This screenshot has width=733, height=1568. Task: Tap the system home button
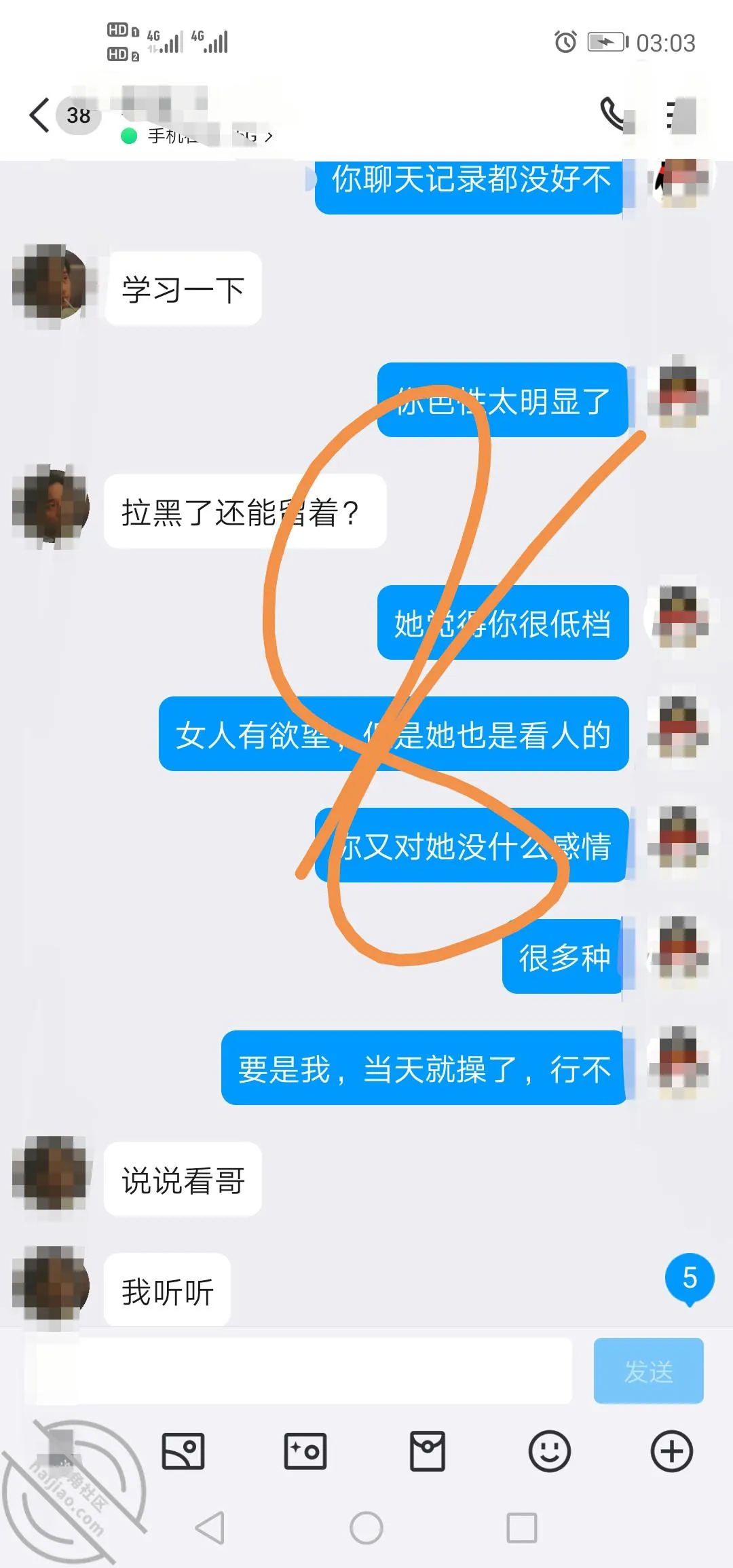coord(366,1528)
